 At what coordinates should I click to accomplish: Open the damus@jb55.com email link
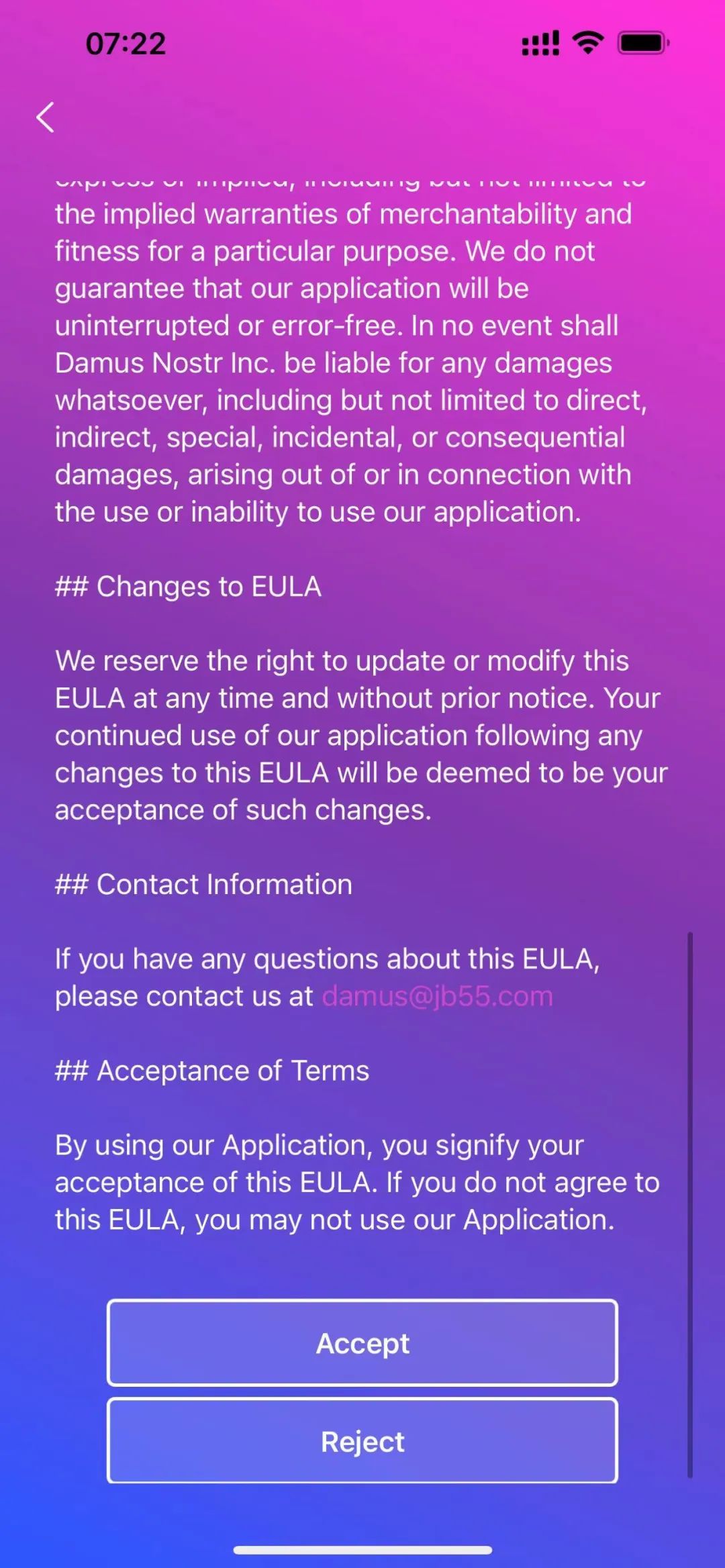[x=438, y=996]
